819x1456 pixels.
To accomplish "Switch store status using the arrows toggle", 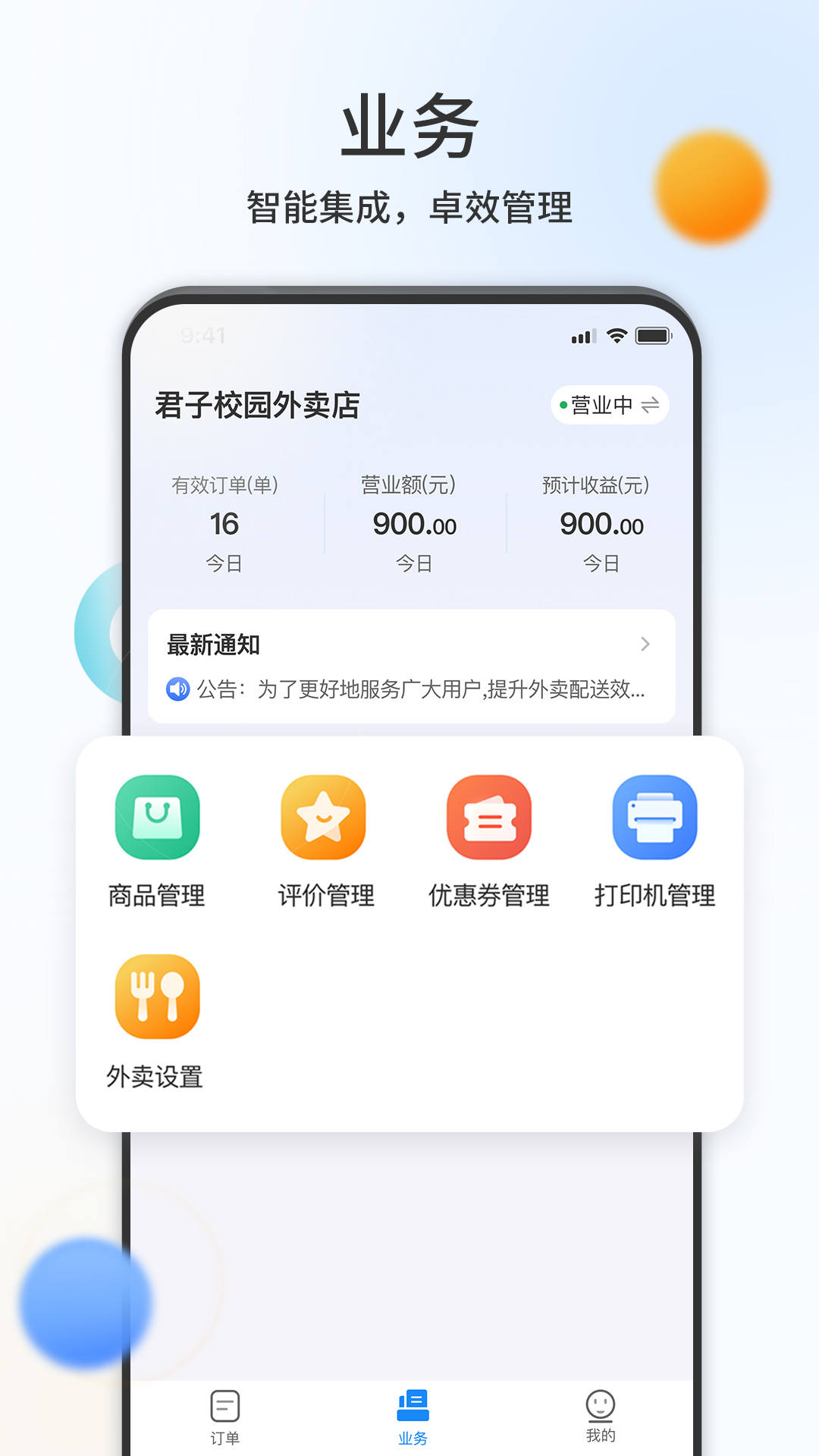I will click(649, 406).
